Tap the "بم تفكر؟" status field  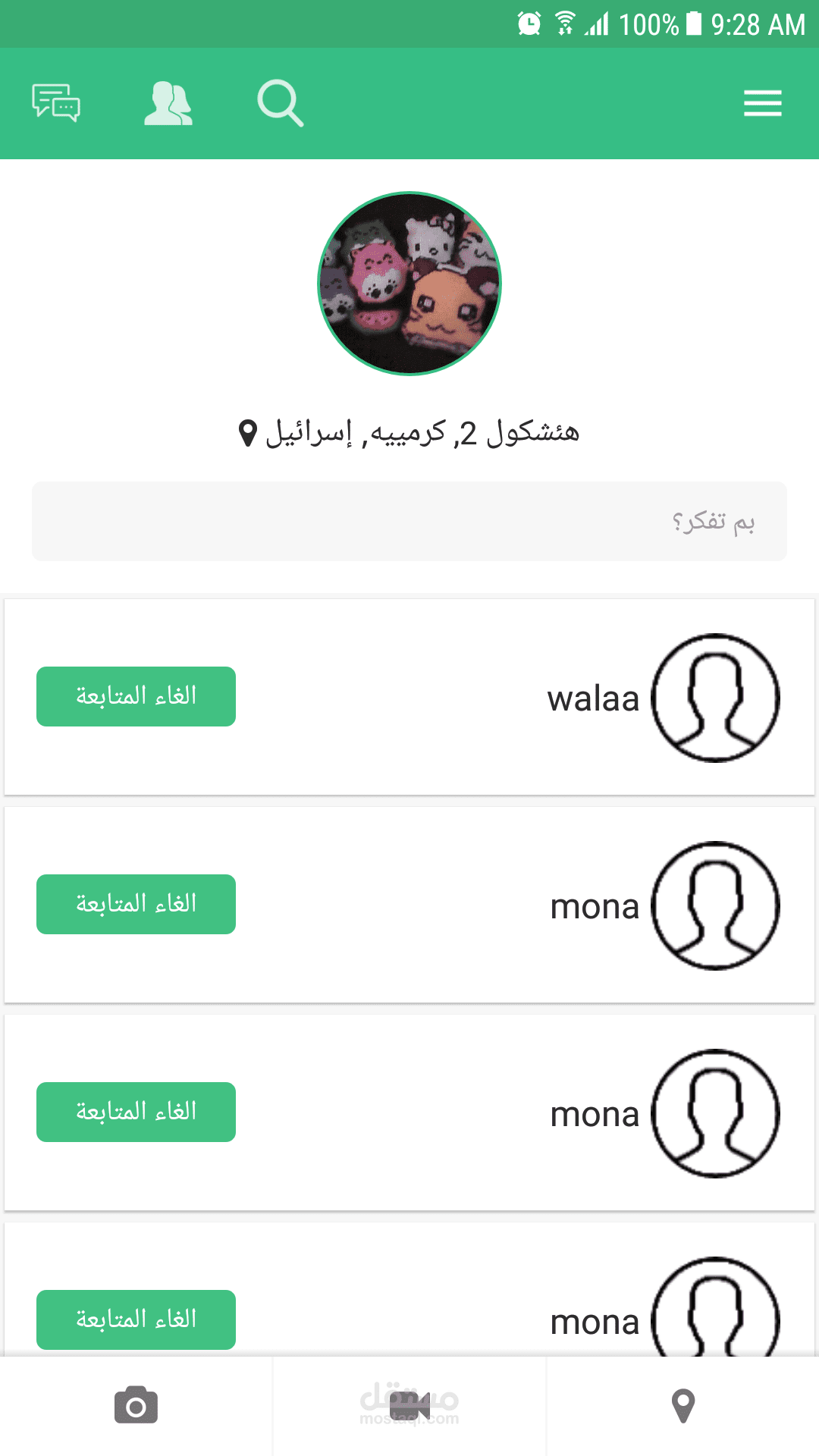tap(409, 522)
